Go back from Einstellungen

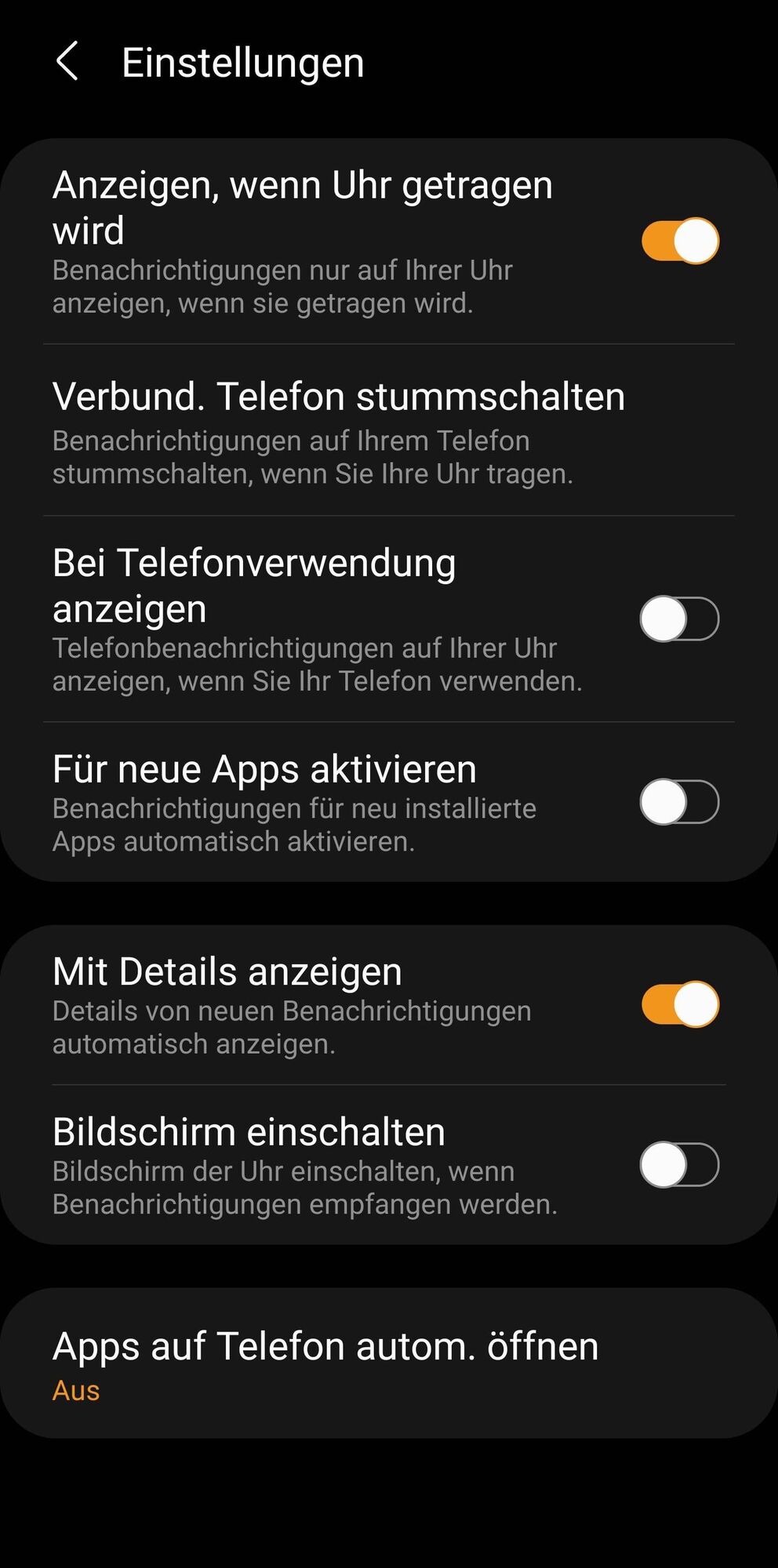tap(67, 62)
